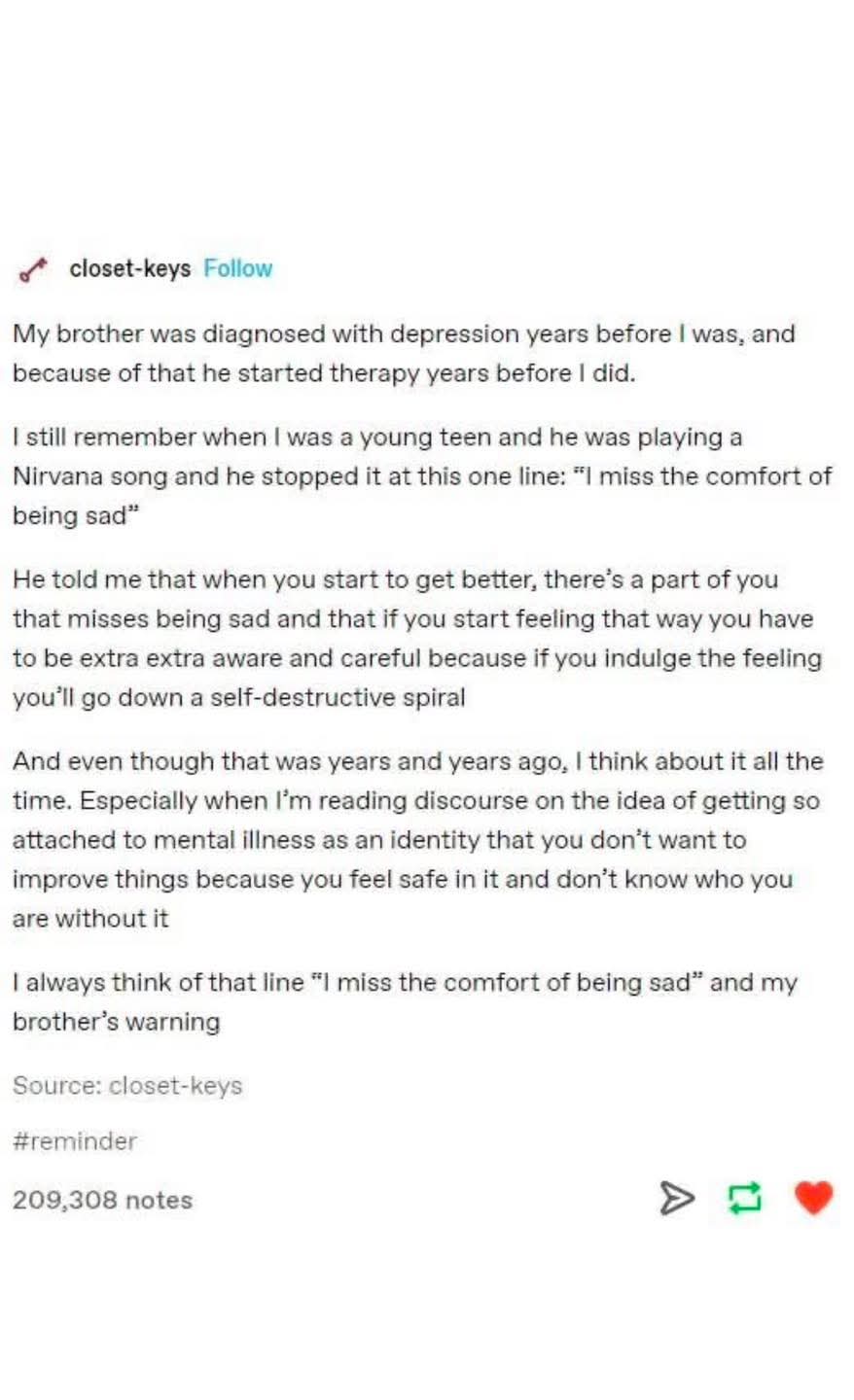This screenshot has height=1400, width=854.
Task: Open the source link closet-keys
Action: (175, 1085)
